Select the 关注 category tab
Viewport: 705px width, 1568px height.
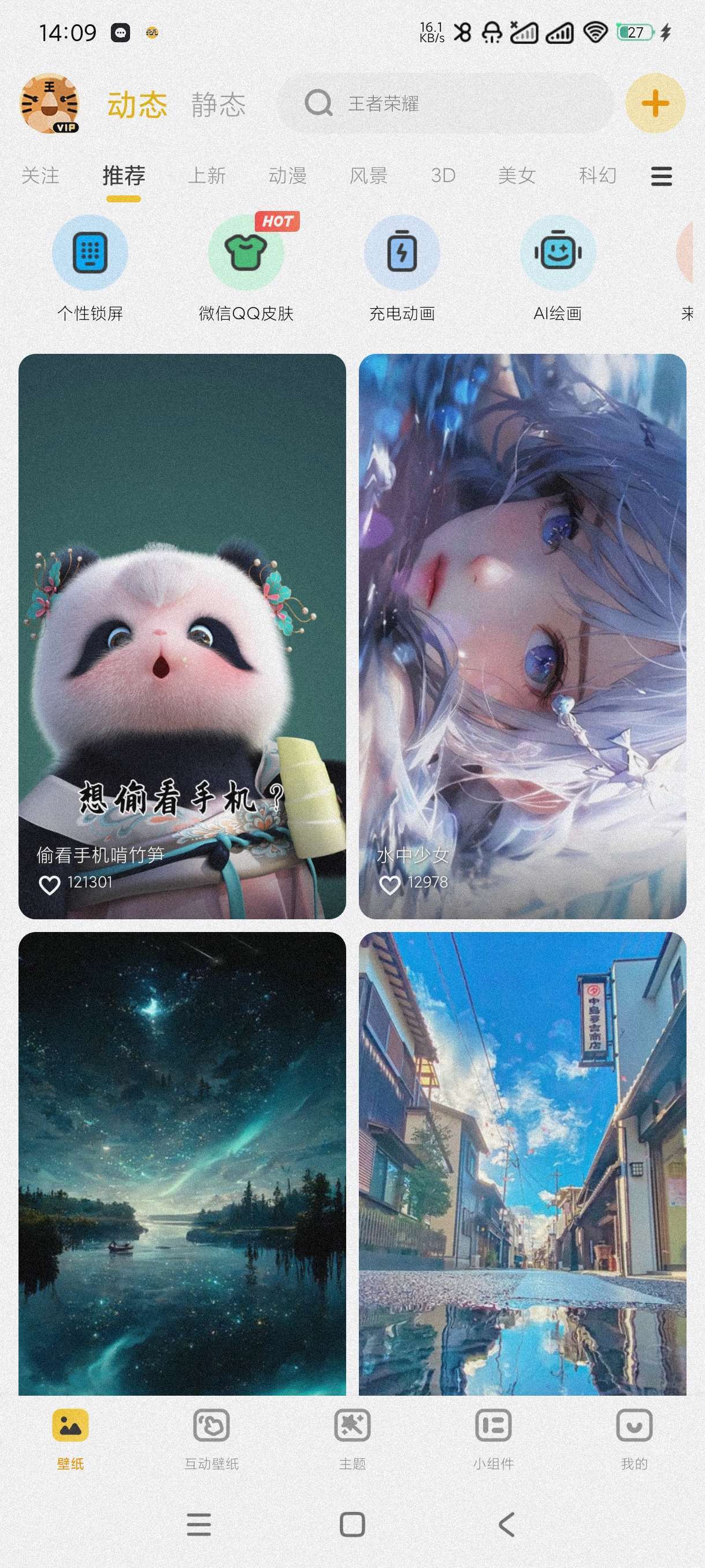(x=40, y=176)
